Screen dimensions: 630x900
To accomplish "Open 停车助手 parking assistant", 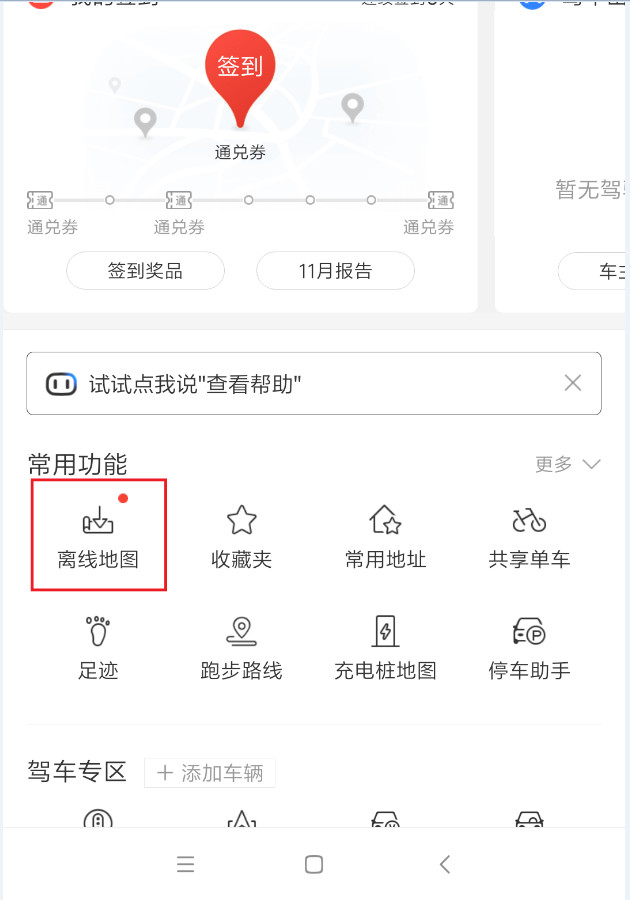I will [x=529, y=647].
